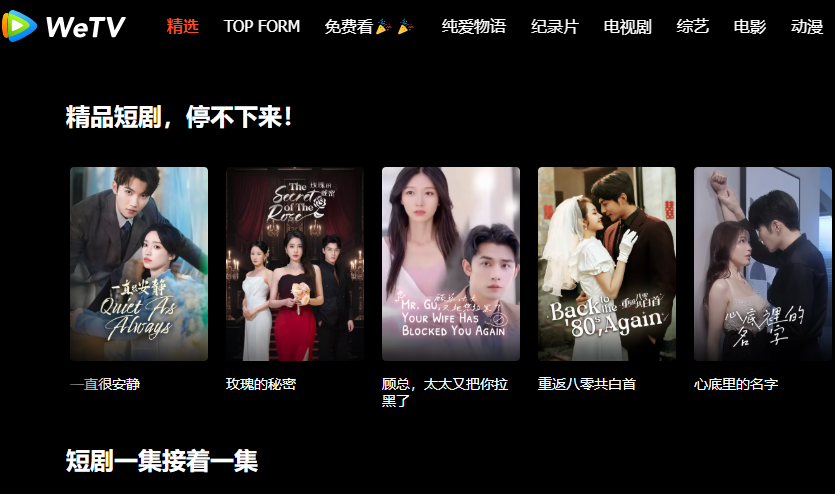Open the 重返八零共白首 drama poster
This screenshot has width=835, height=494.
click(x=607, y=263)
